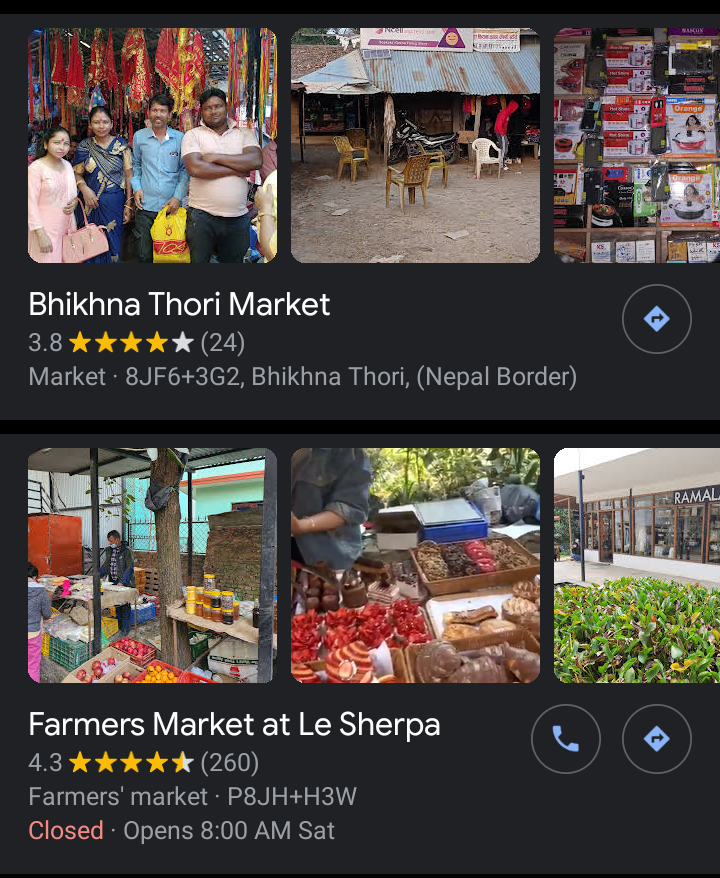View Bhikhna Thori photo of people posing
Viewport: 720px width, 878px height.
(152, 146)
